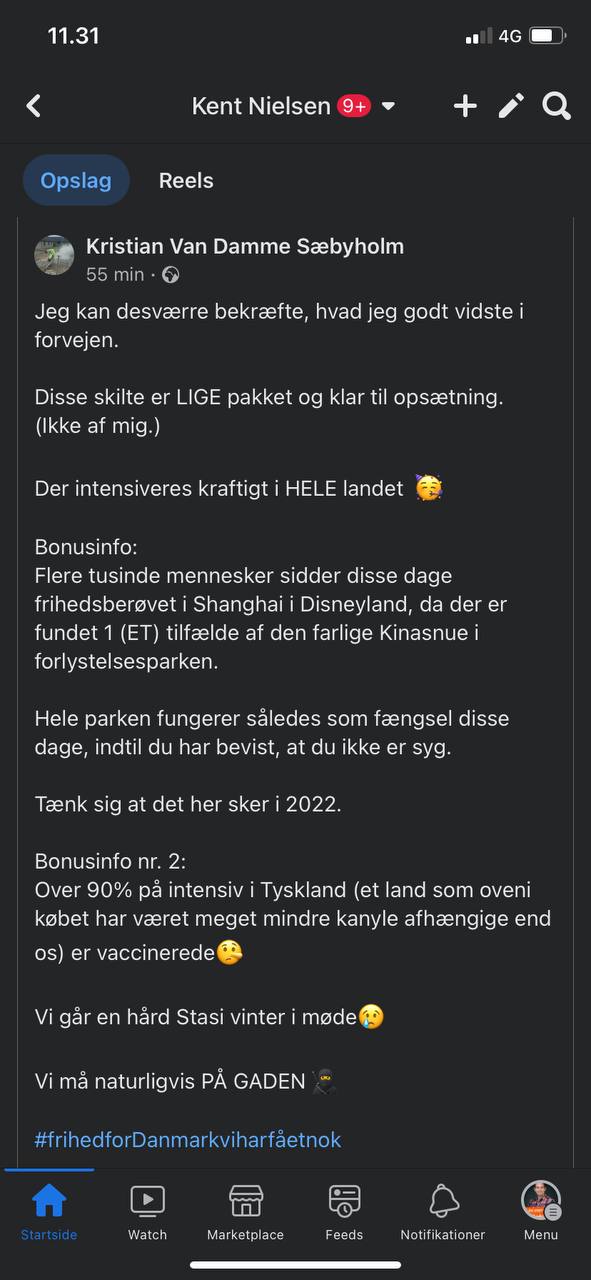Open Notifikationer bell tab
This screenshot has width=591, height=1280.
pyautogui.click(x=443, y=1212)
